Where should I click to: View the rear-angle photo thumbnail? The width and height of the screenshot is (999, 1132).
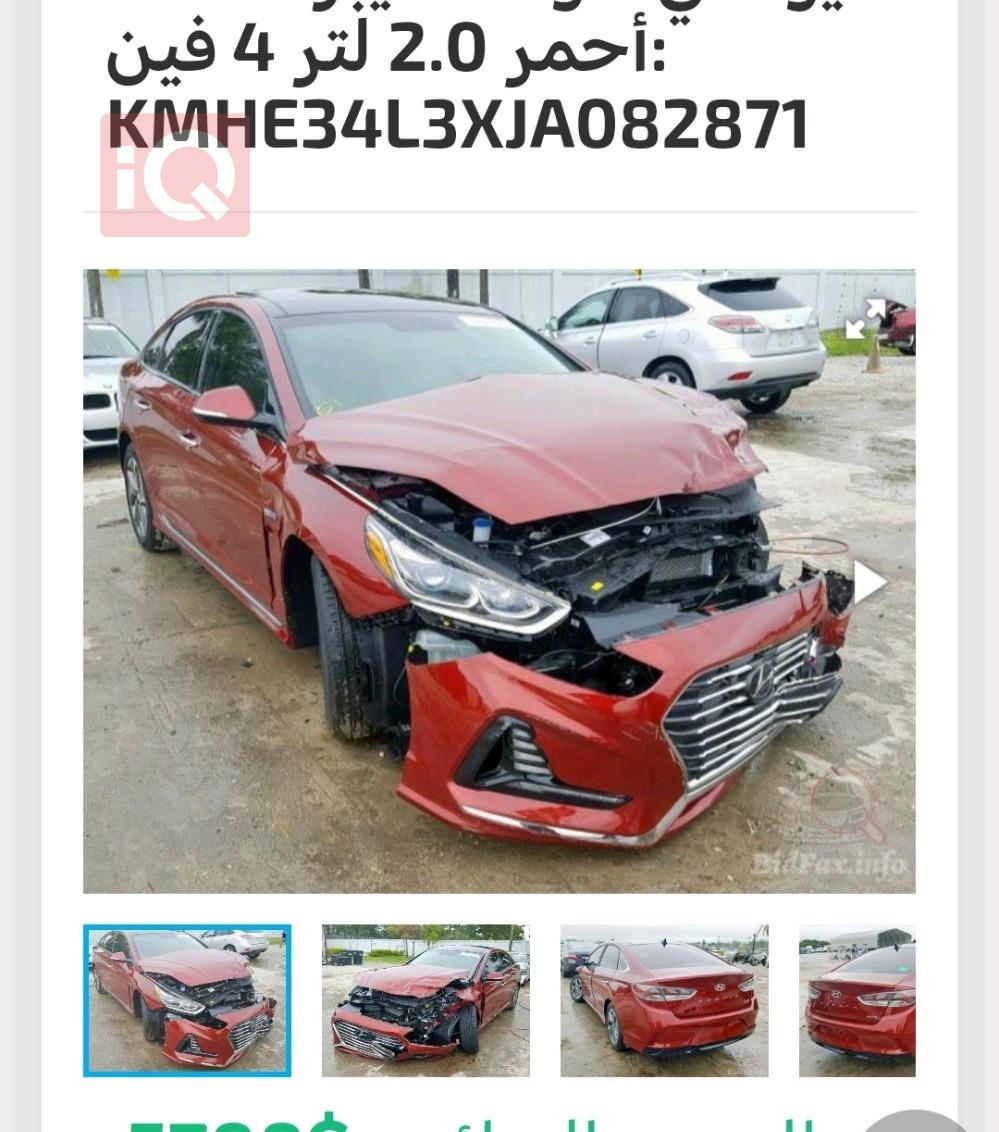click(x=662, y=1000)
